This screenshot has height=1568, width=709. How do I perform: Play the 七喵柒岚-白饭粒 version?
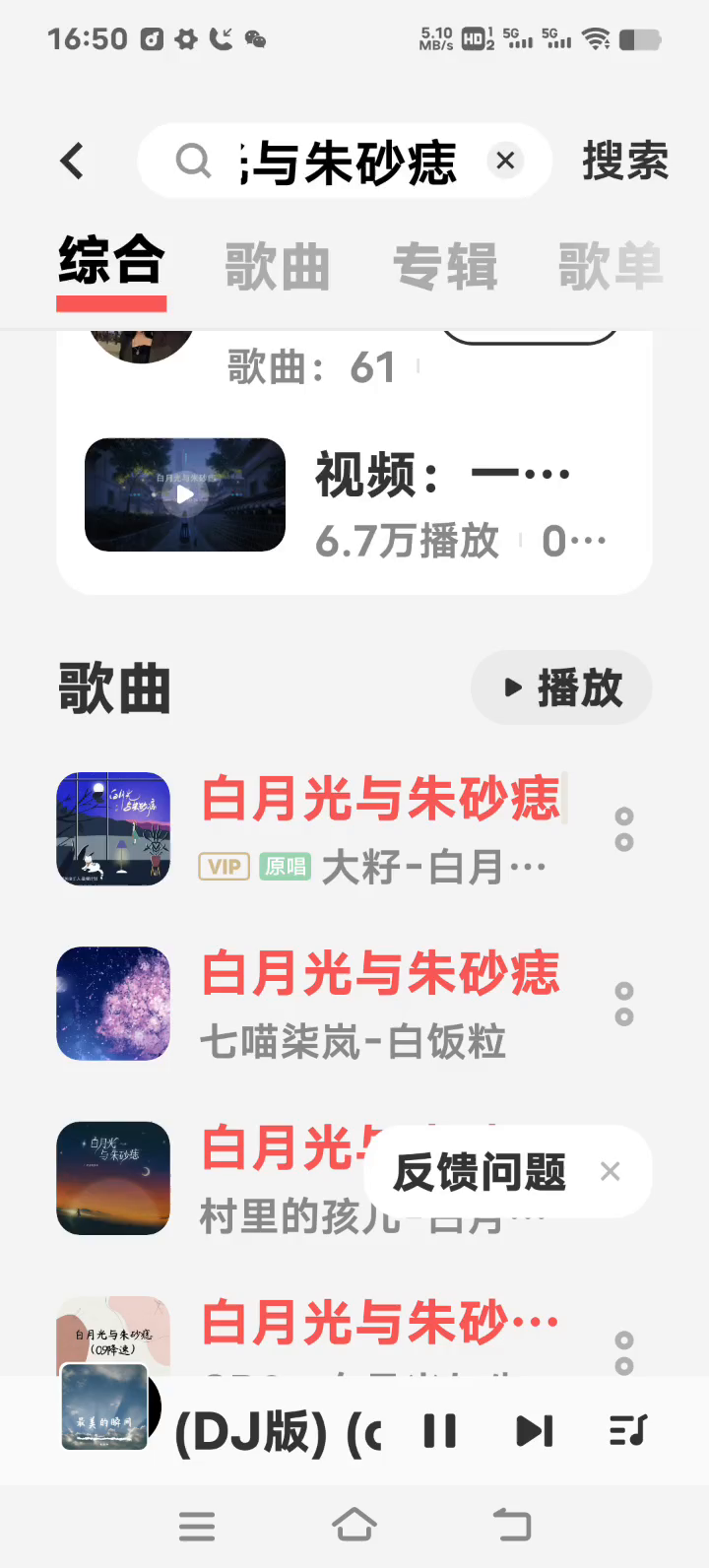[380, 1003]
